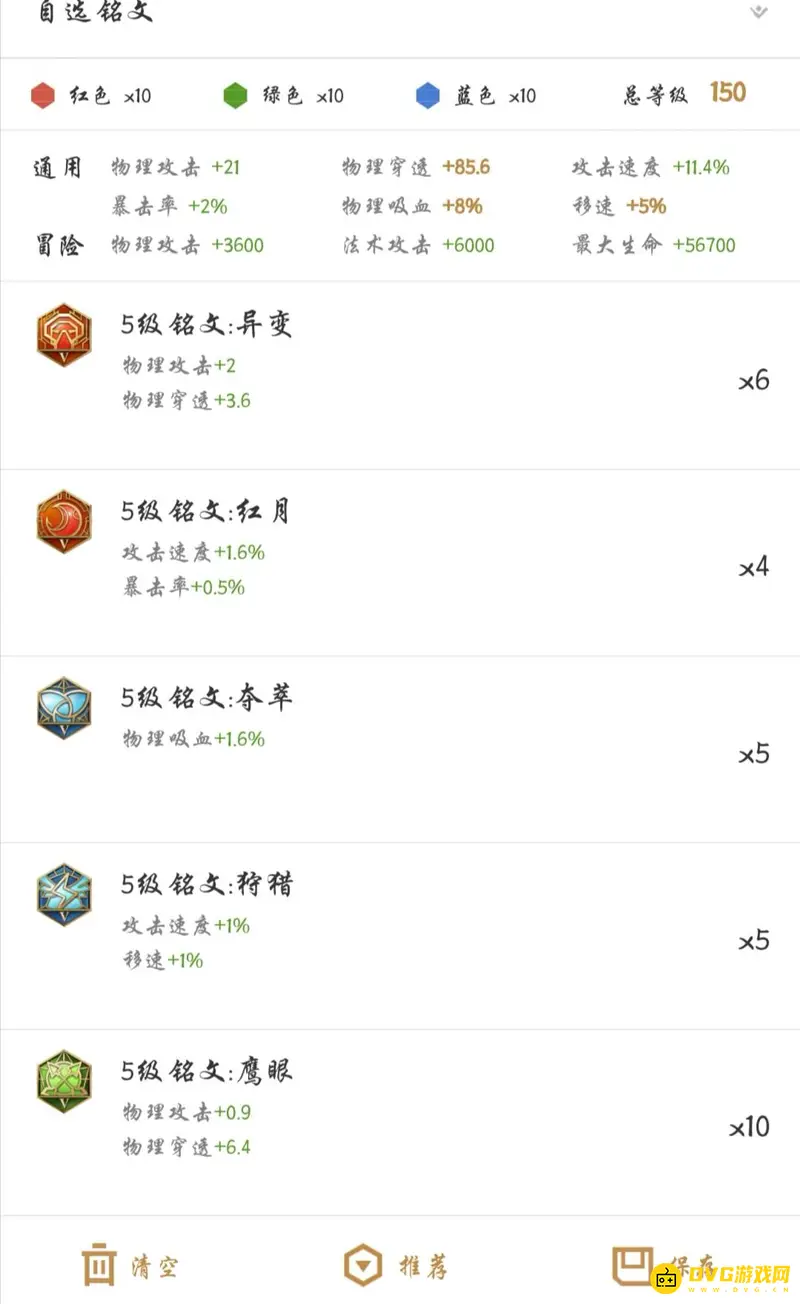
Task: Select the 异变 rune icon
Action: coord(63,335)
